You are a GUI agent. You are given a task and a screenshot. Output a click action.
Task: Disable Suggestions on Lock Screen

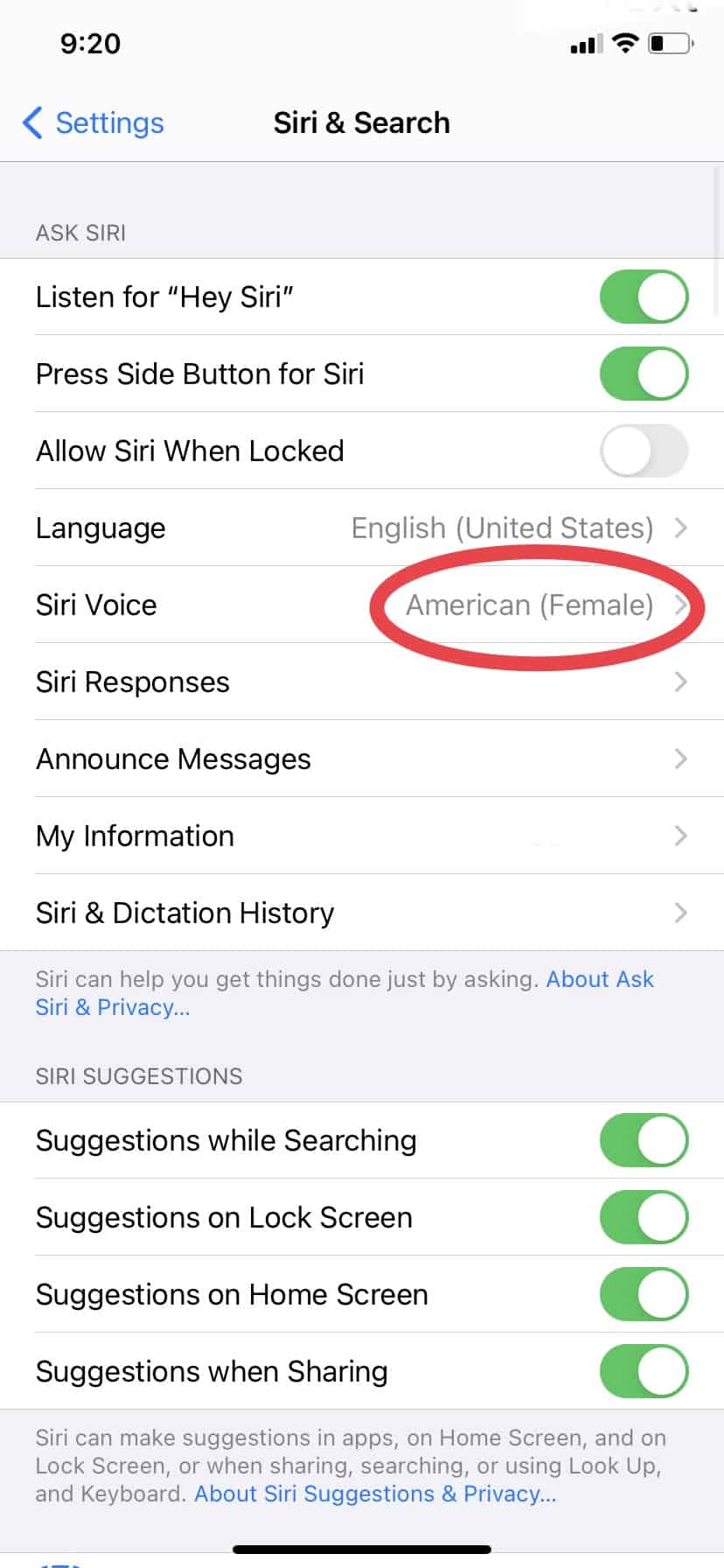(644, 1217)
